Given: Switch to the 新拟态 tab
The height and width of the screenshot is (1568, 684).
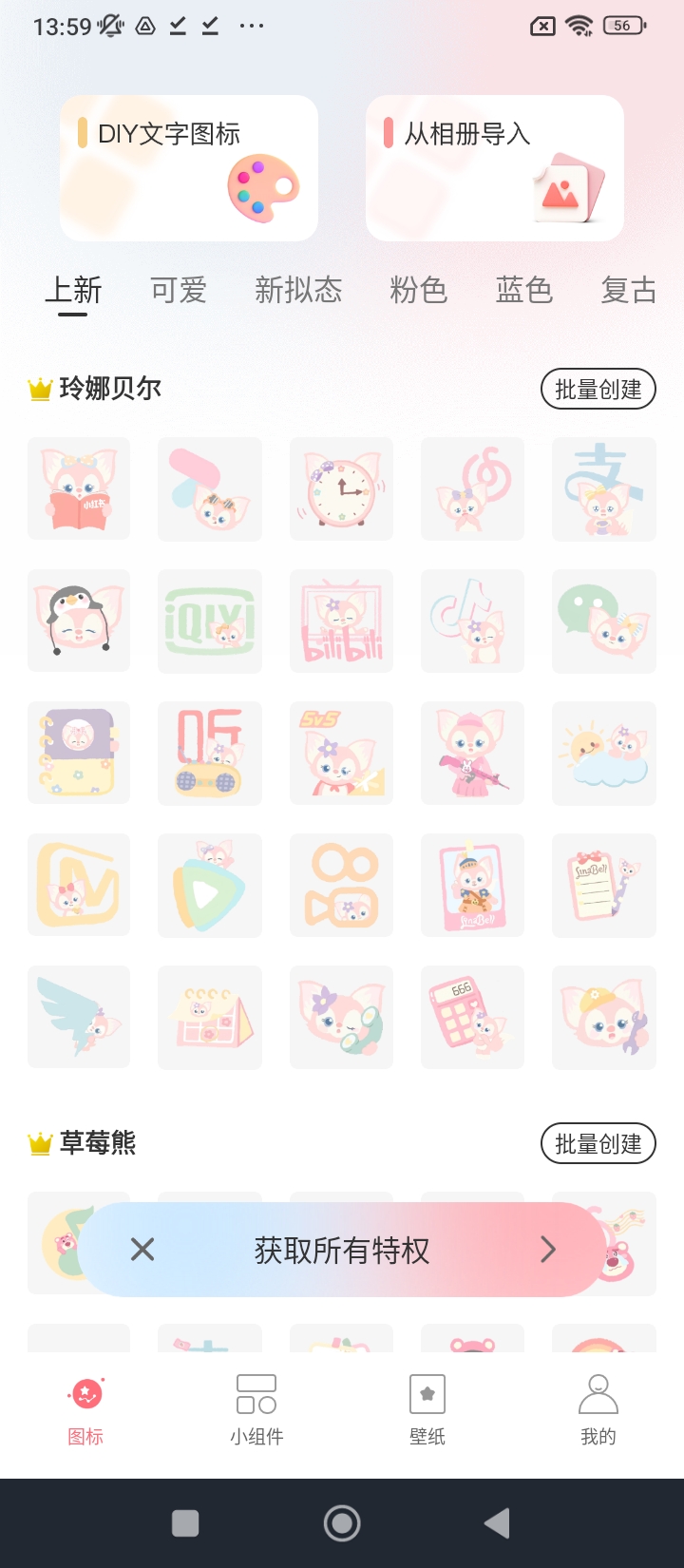Looking at the screenshot, I should (x=298, y=290).
